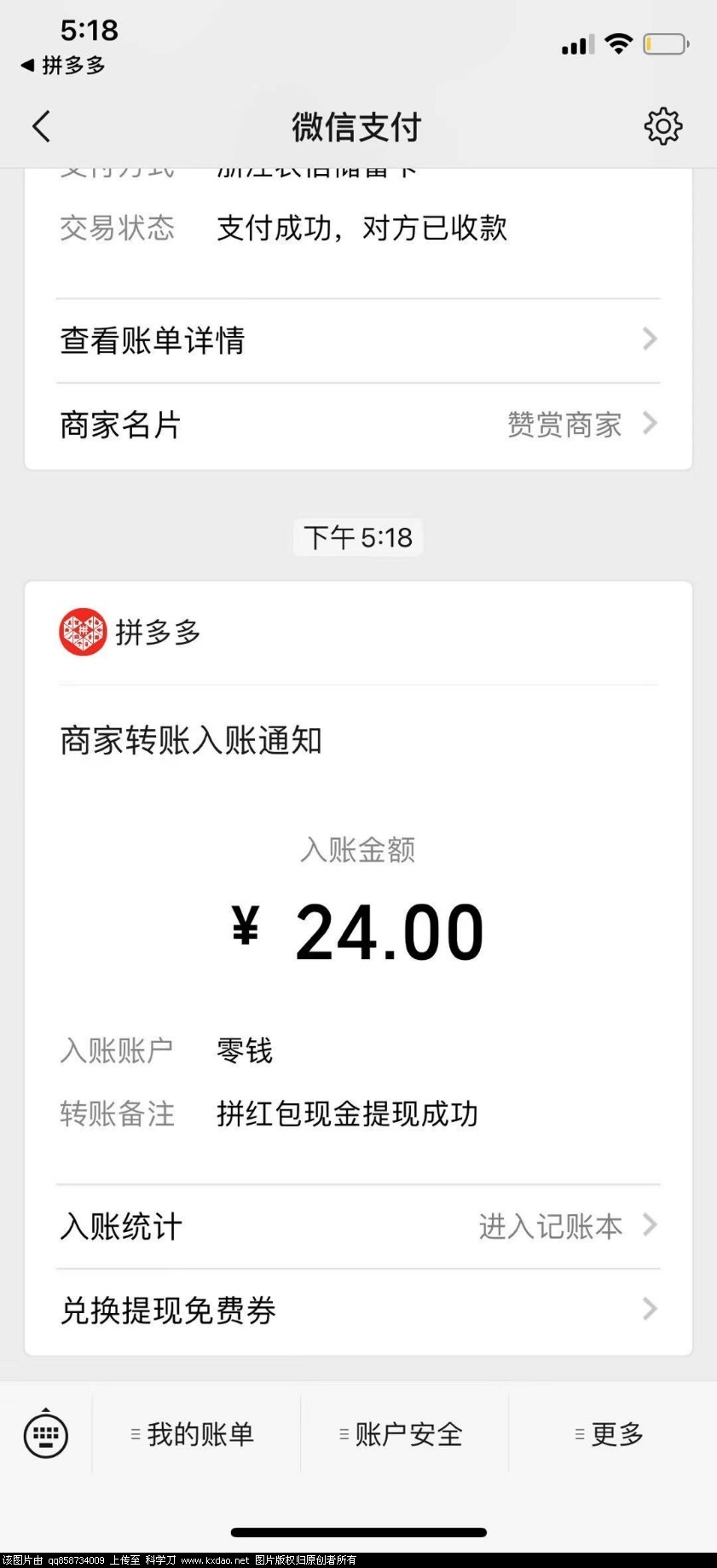
Task: Tap the timestamp 下午5:18 label
Action: coord(358,537)
